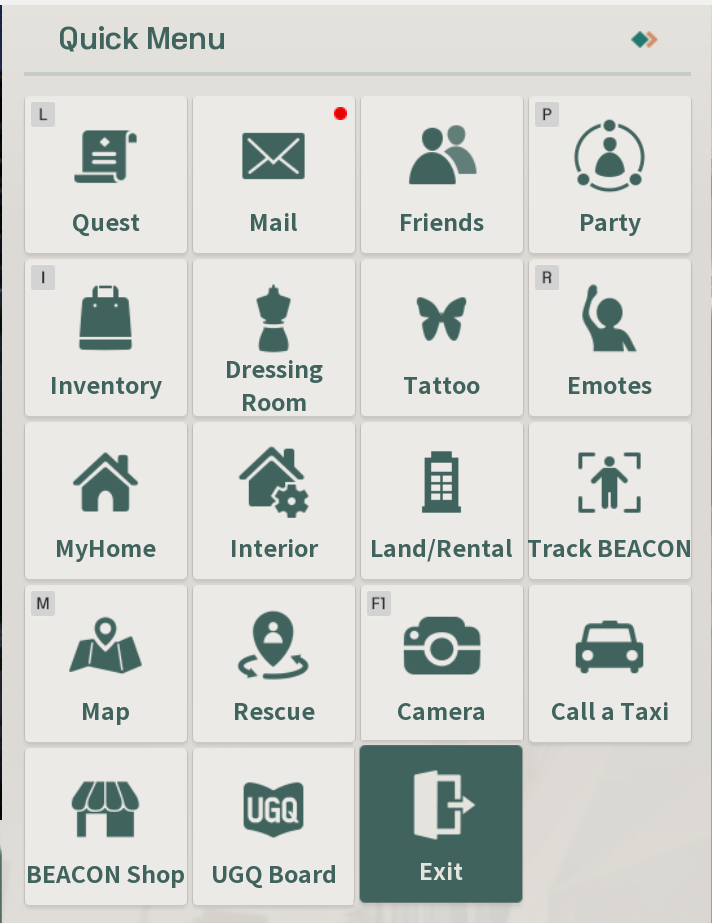Open the Tattoo menu
The height and width of the screenshot is (923, 712).
[442, 338]
